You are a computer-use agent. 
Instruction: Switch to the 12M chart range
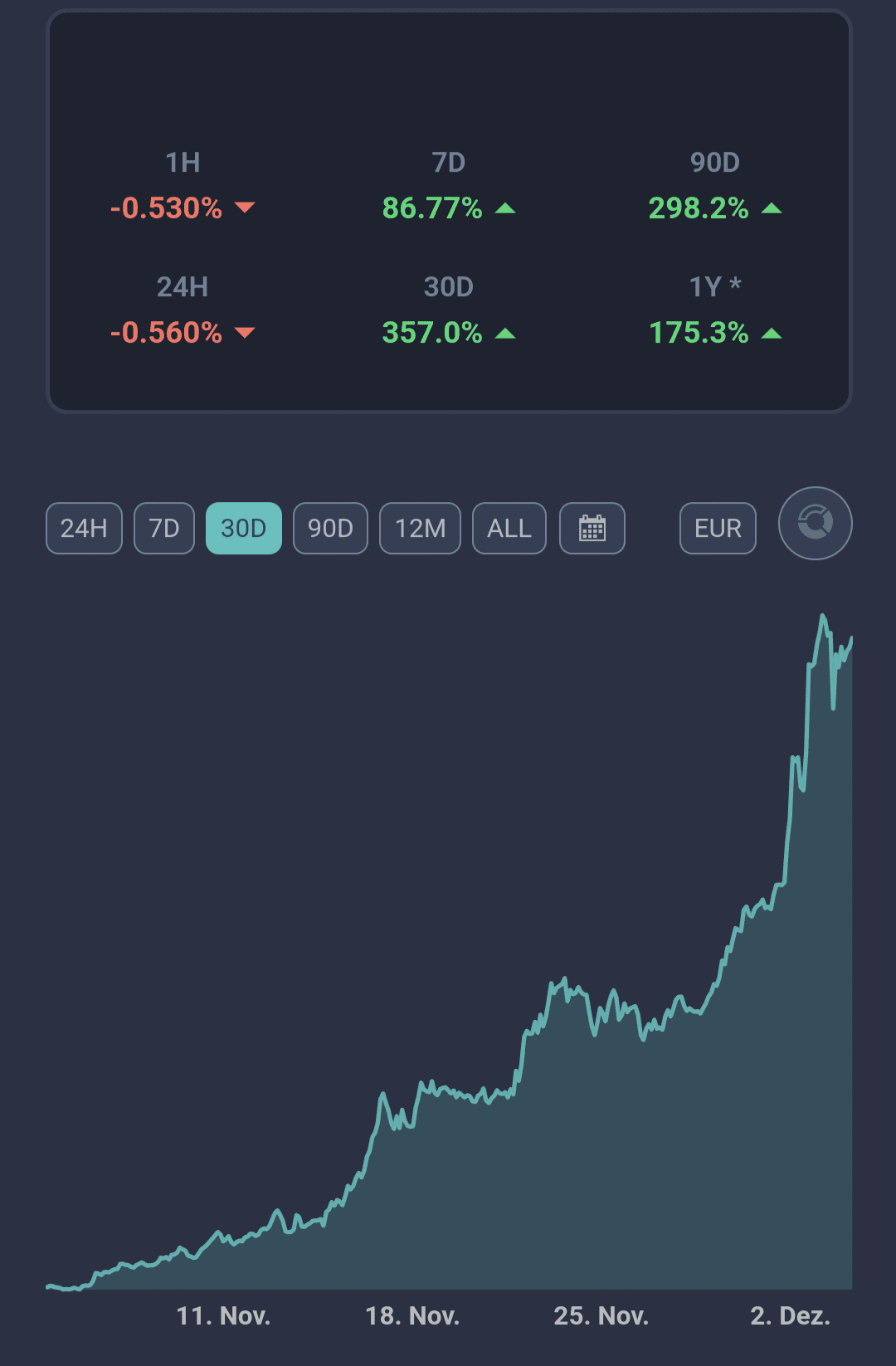pyautogui.click(x=420, y=528)
